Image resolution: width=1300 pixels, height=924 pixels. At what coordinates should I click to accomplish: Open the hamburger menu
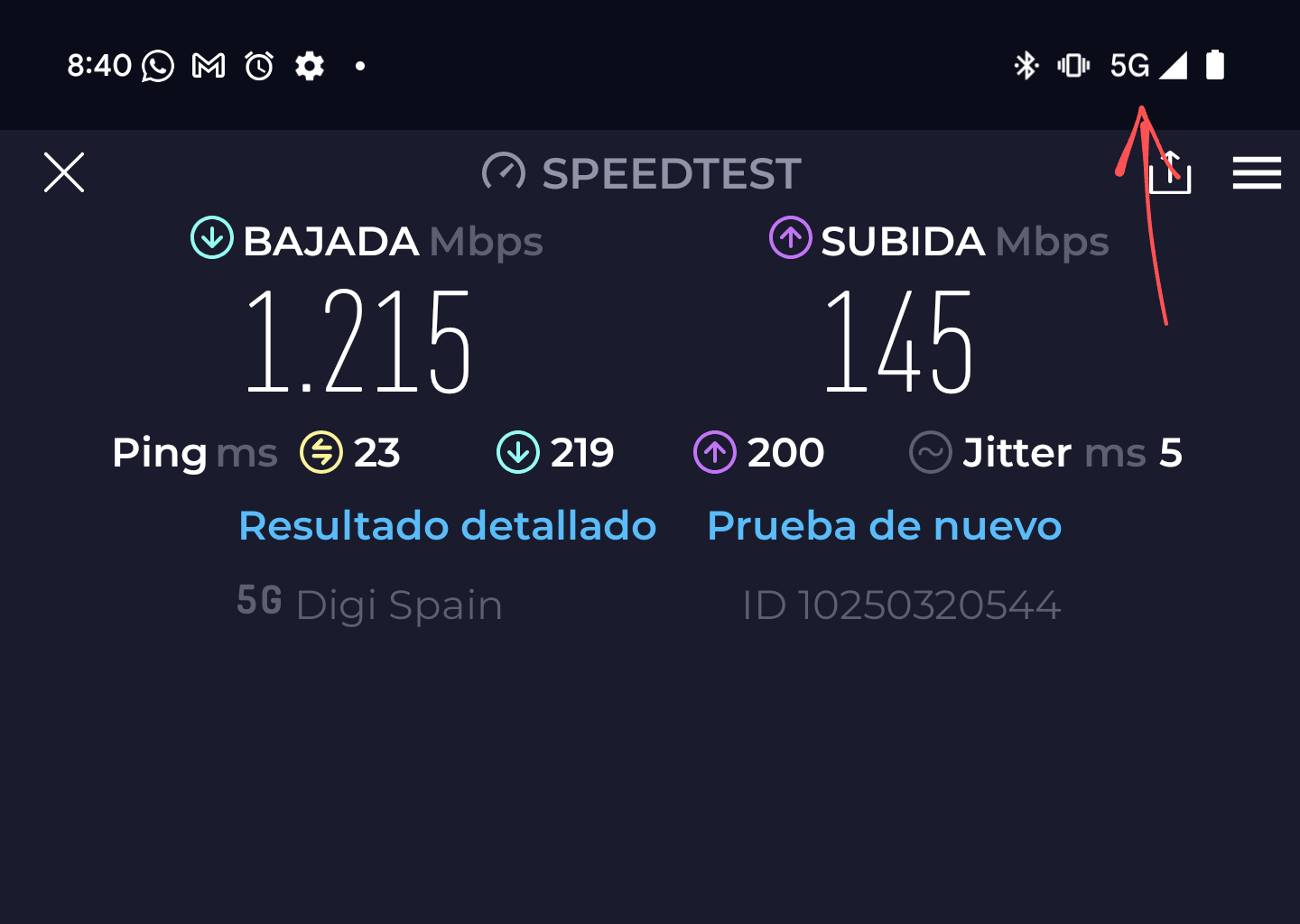click(x=1257, y=172)
